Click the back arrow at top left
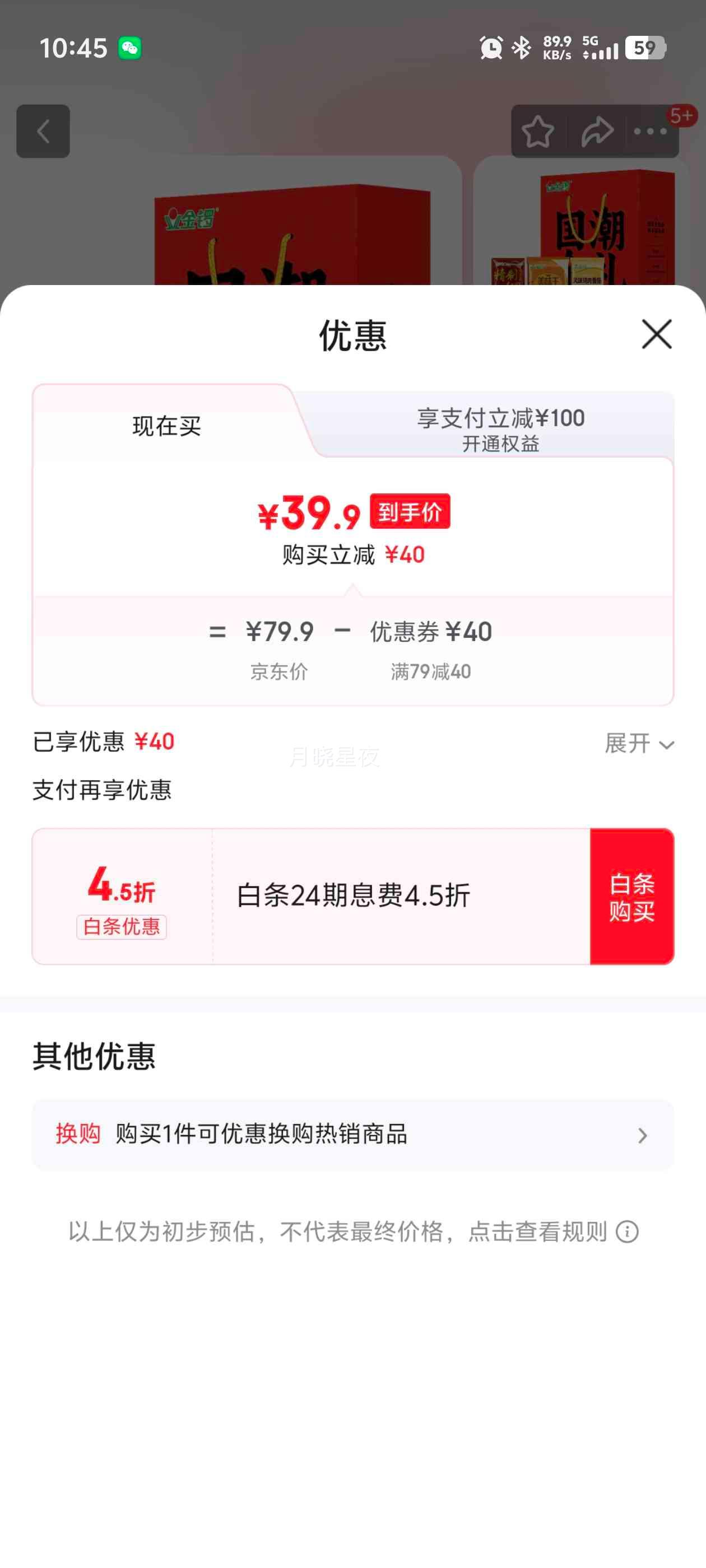Viewport: 706px width, 1568px height. coord(43,132)
